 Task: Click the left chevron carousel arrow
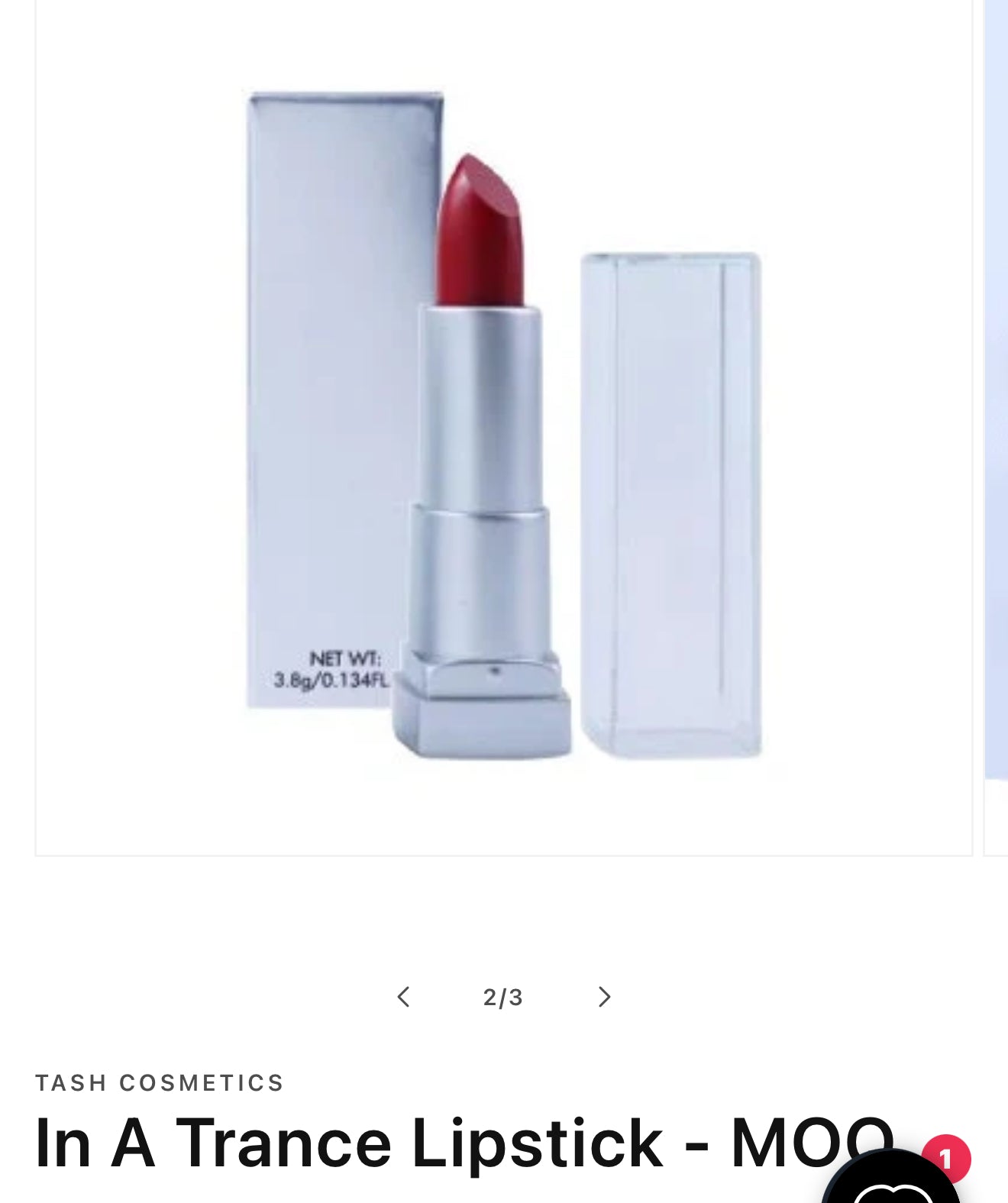403,997
